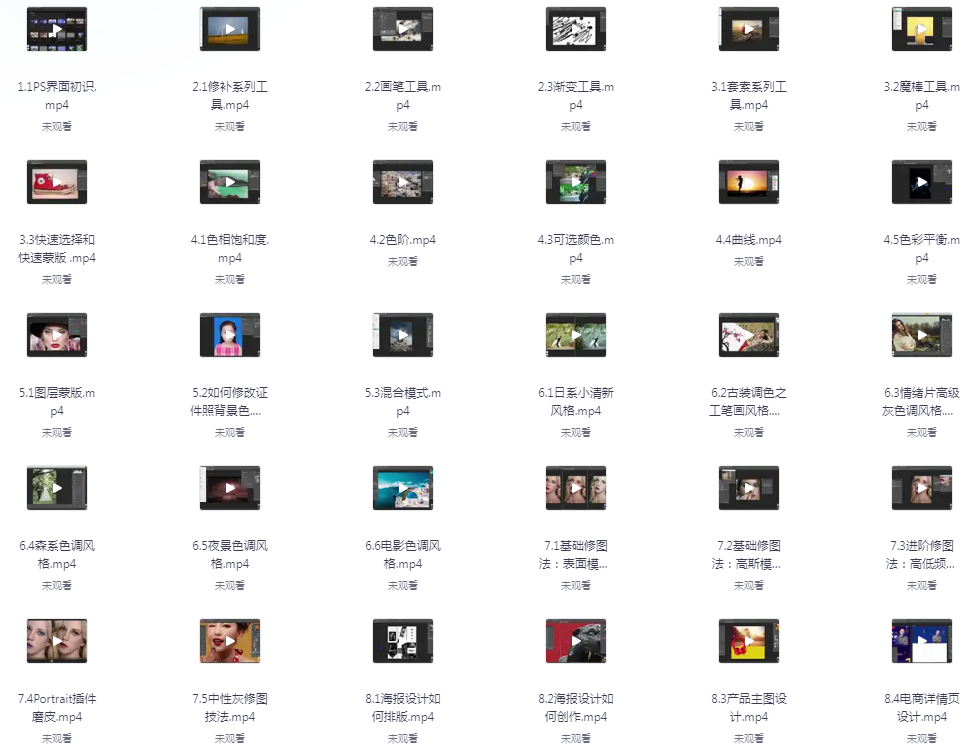Open 2.2画笔工具.mp4
966x746 pixels.
click(403, 29)
